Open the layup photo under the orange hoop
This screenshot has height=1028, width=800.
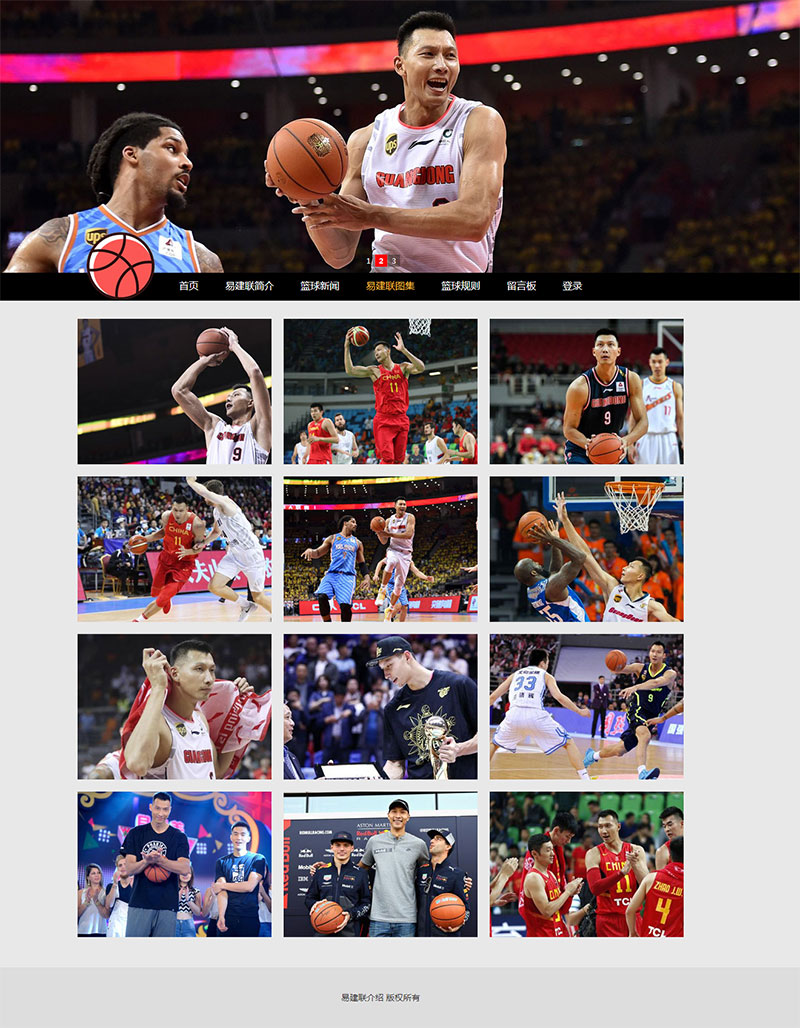tap(586, 548)
